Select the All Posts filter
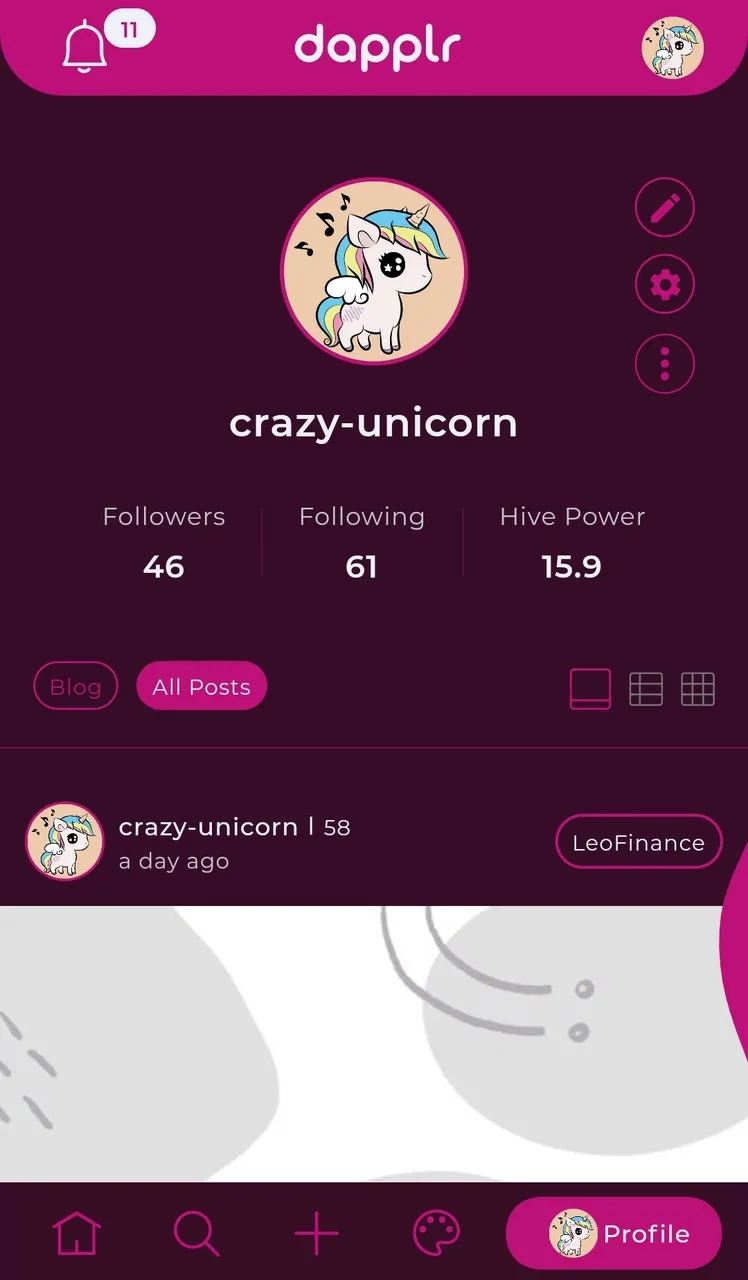 pyautogui.click(x=201, y=686)
